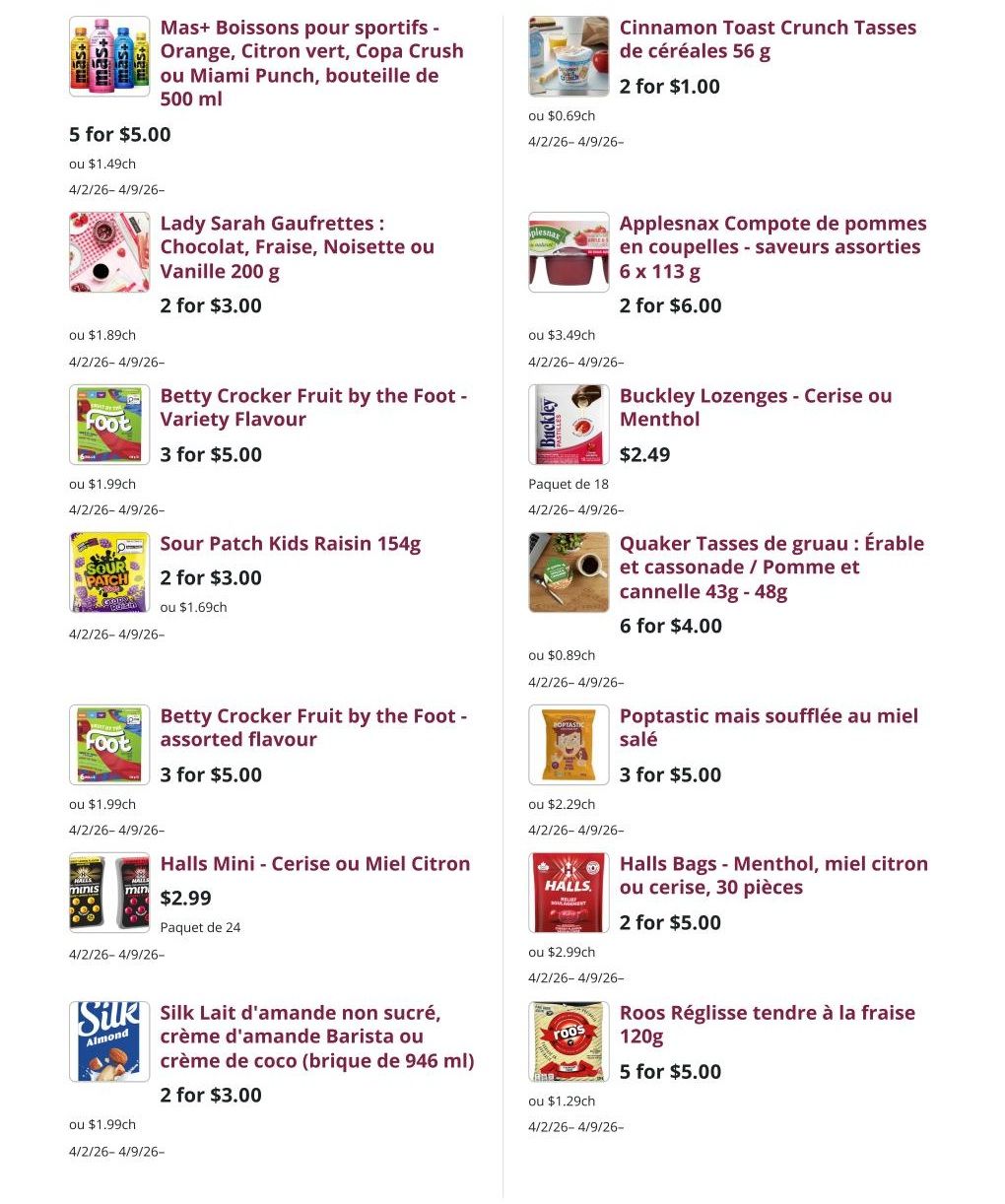1005x1204 pixels.
Task: View Sour Patch Kids Raisin 154g
Action: point(291,544)
